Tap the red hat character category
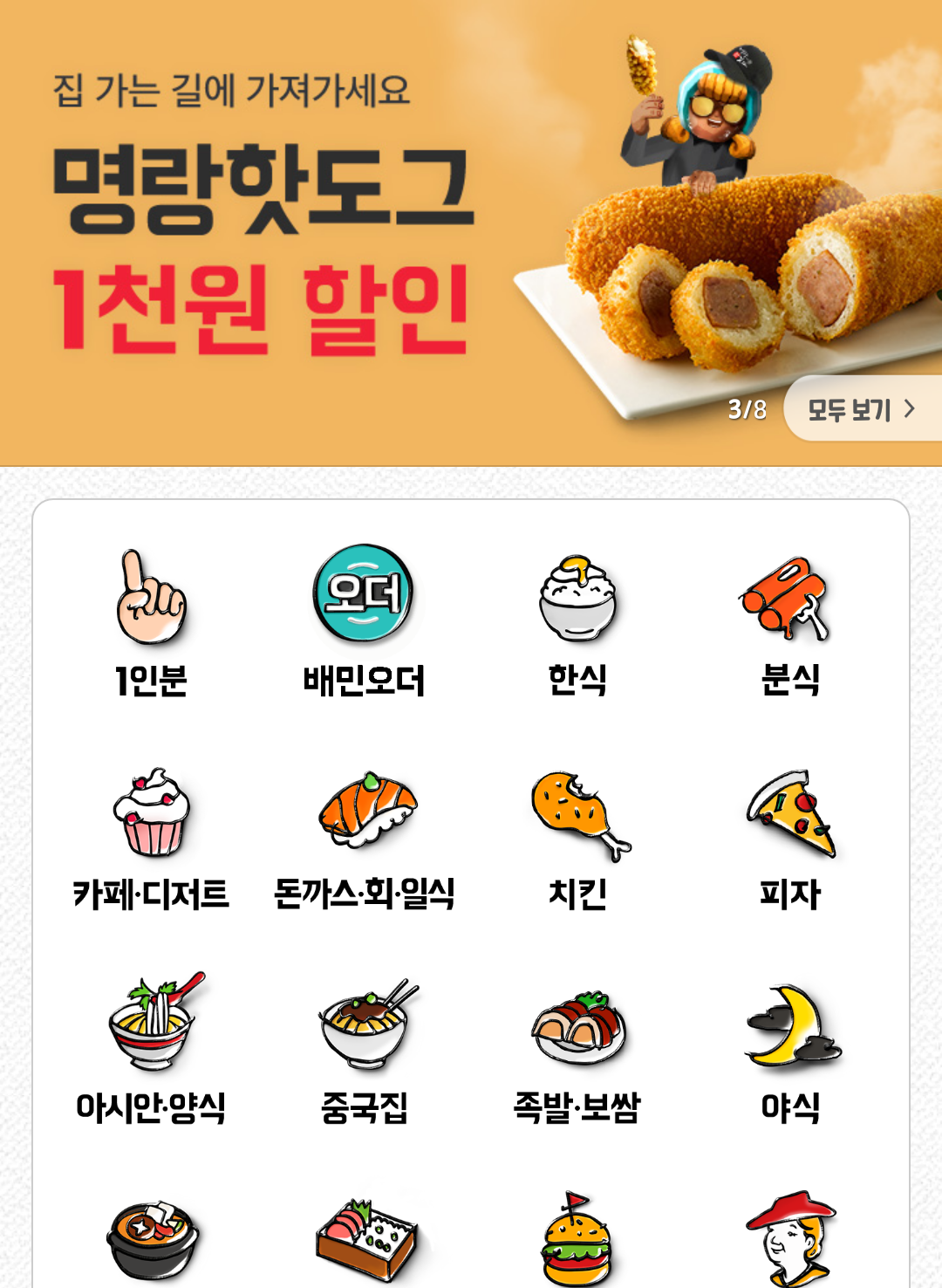This screenshot has width=942, height=1288. point(790,1239)
